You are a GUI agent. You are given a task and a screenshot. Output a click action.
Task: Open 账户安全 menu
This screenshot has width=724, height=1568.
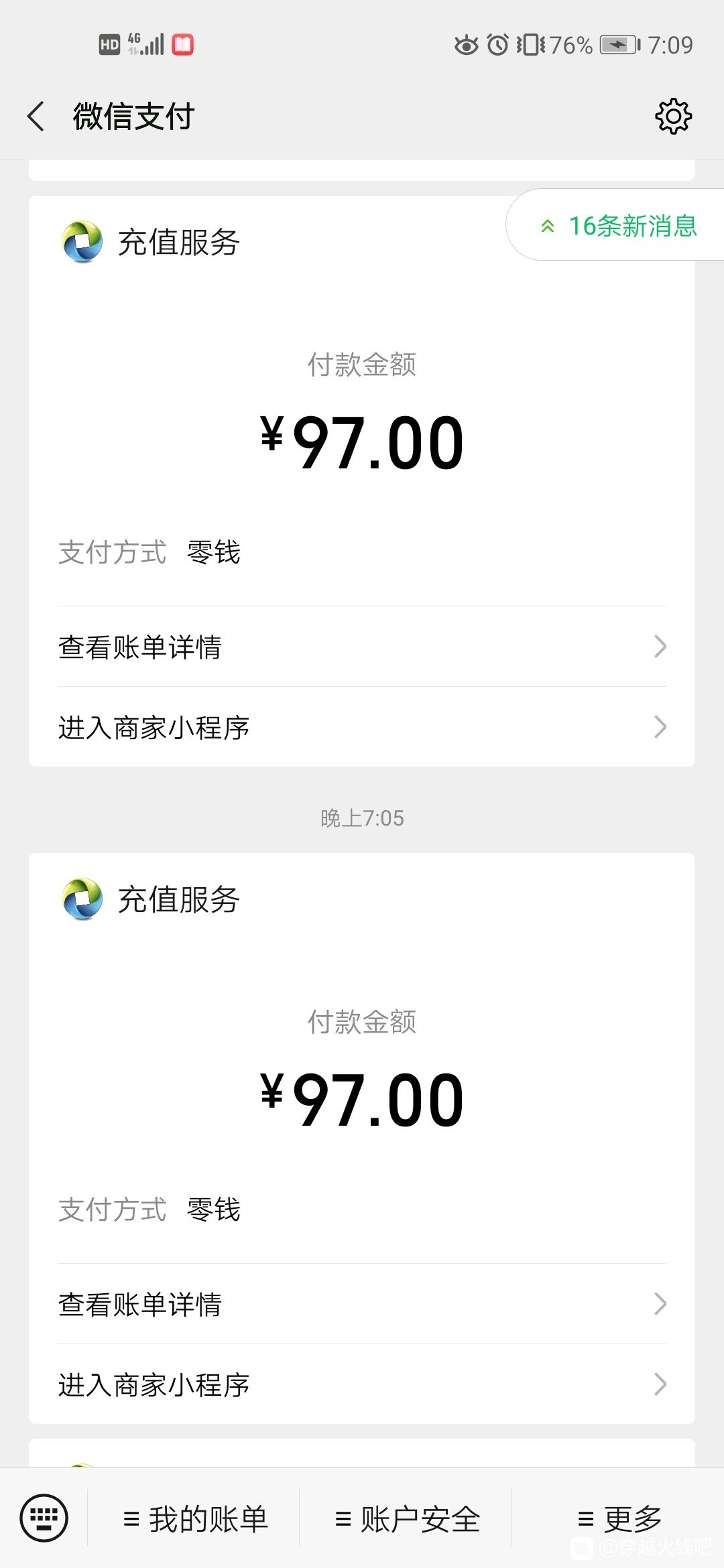coord(407,1520)
